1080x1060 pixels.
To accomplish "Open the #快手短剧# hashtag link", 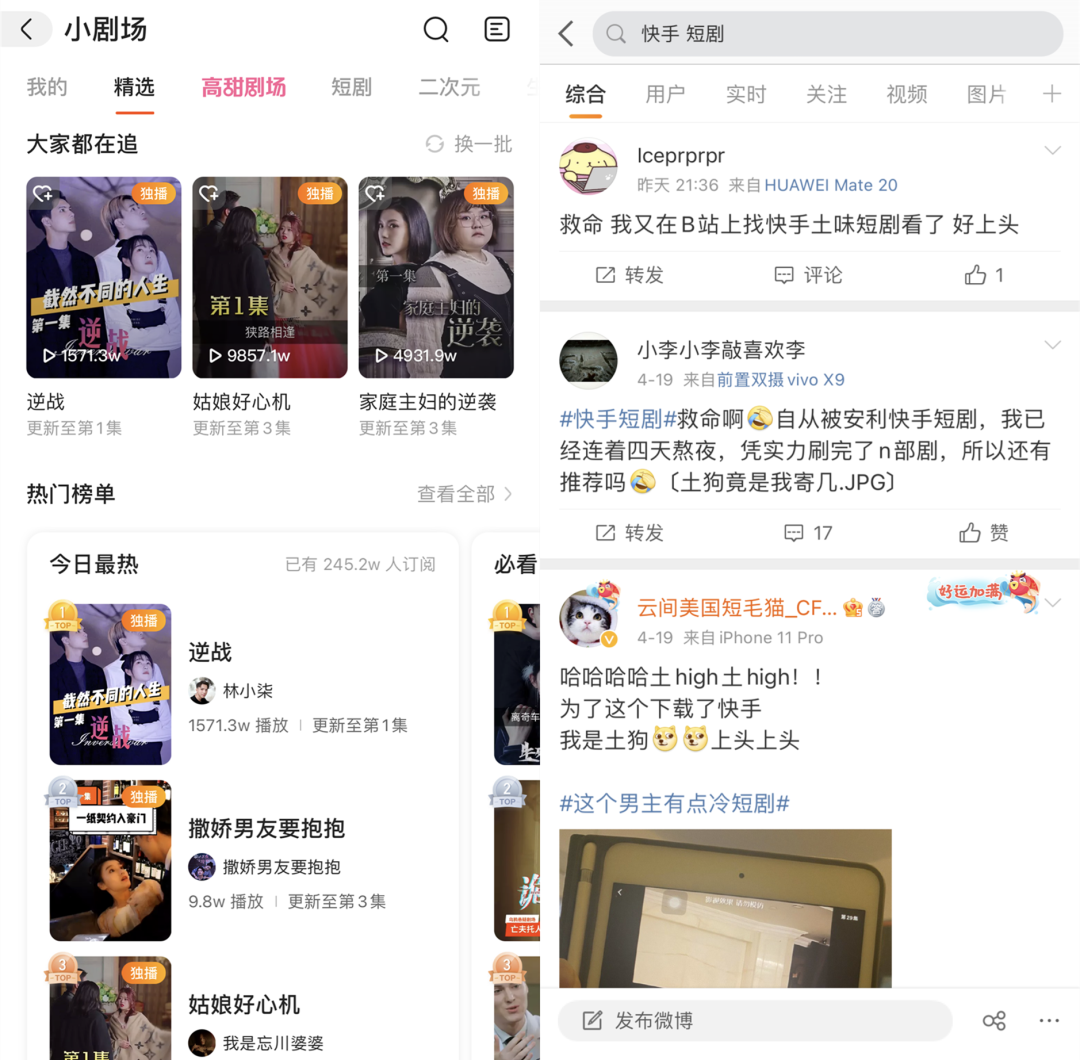I will point(618,420).
